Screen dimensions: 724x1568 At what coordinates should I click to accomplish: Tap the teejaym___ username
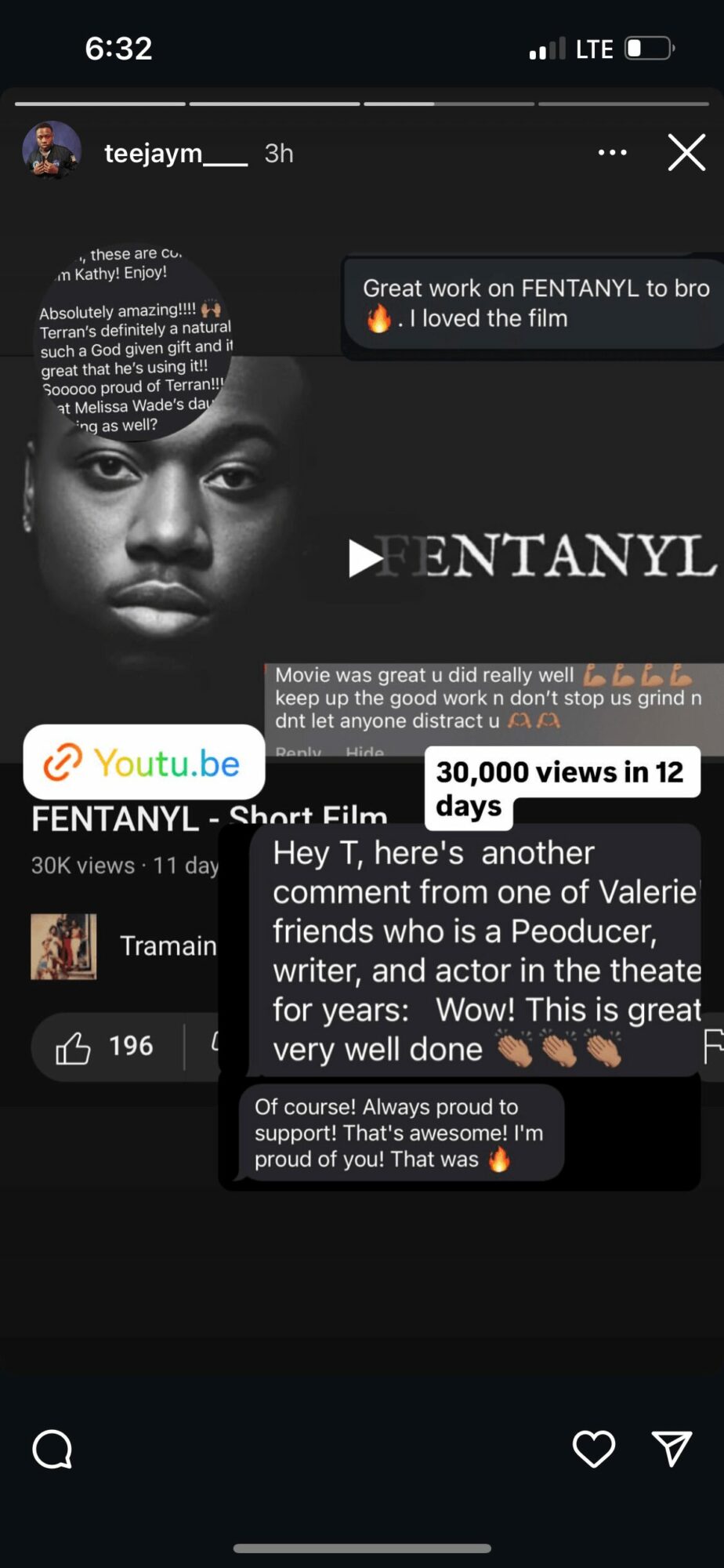(x=176, y=153)
